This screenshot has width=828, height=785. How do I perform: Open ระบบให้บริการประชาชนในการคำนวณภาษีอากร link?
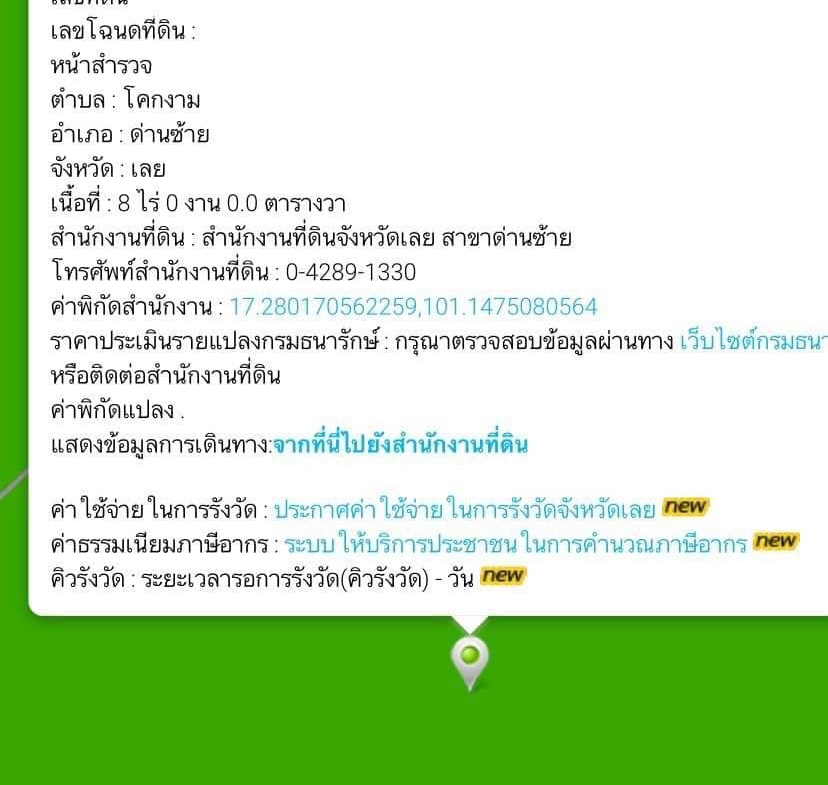pyautogui.click(x=516, y=544)
